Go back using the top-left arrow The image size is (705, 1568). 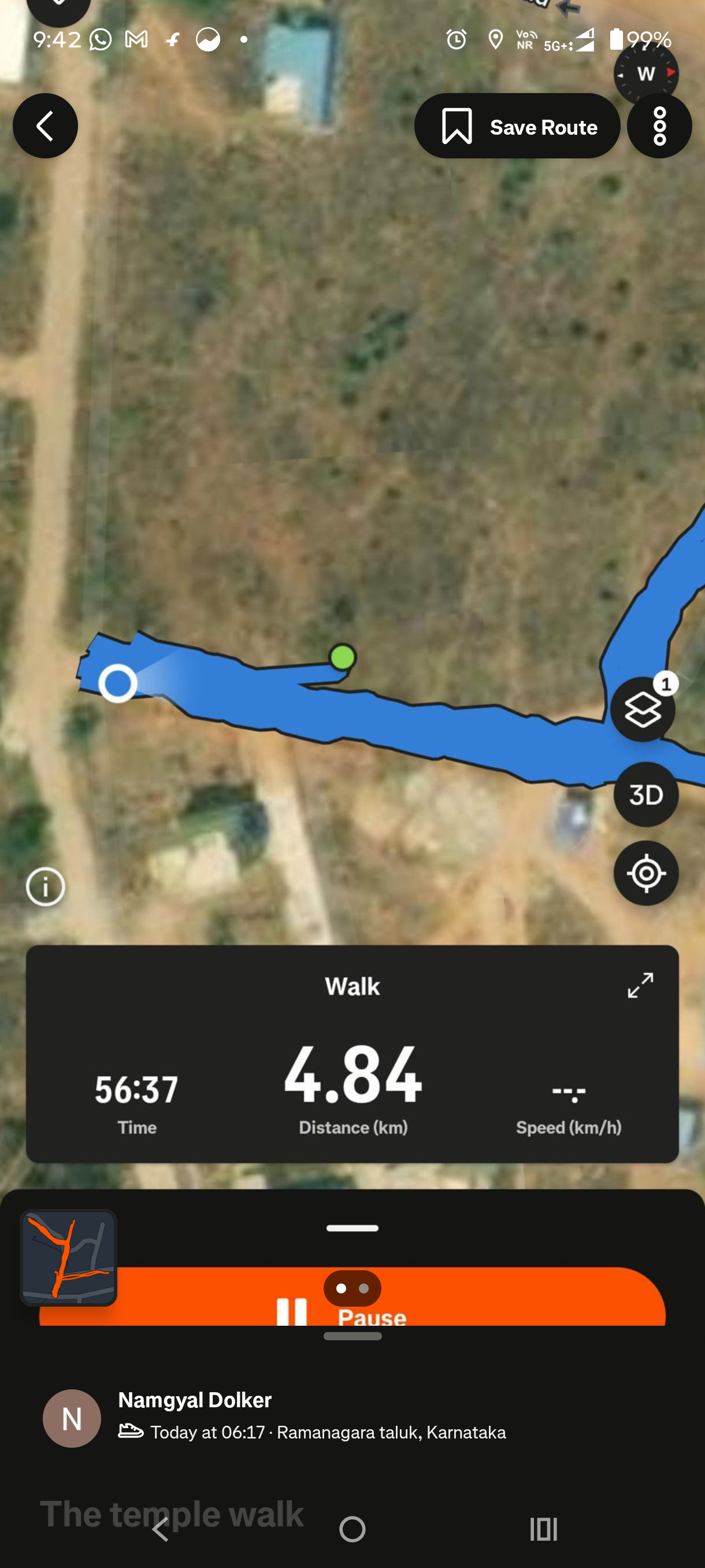(x=45, y=126)
